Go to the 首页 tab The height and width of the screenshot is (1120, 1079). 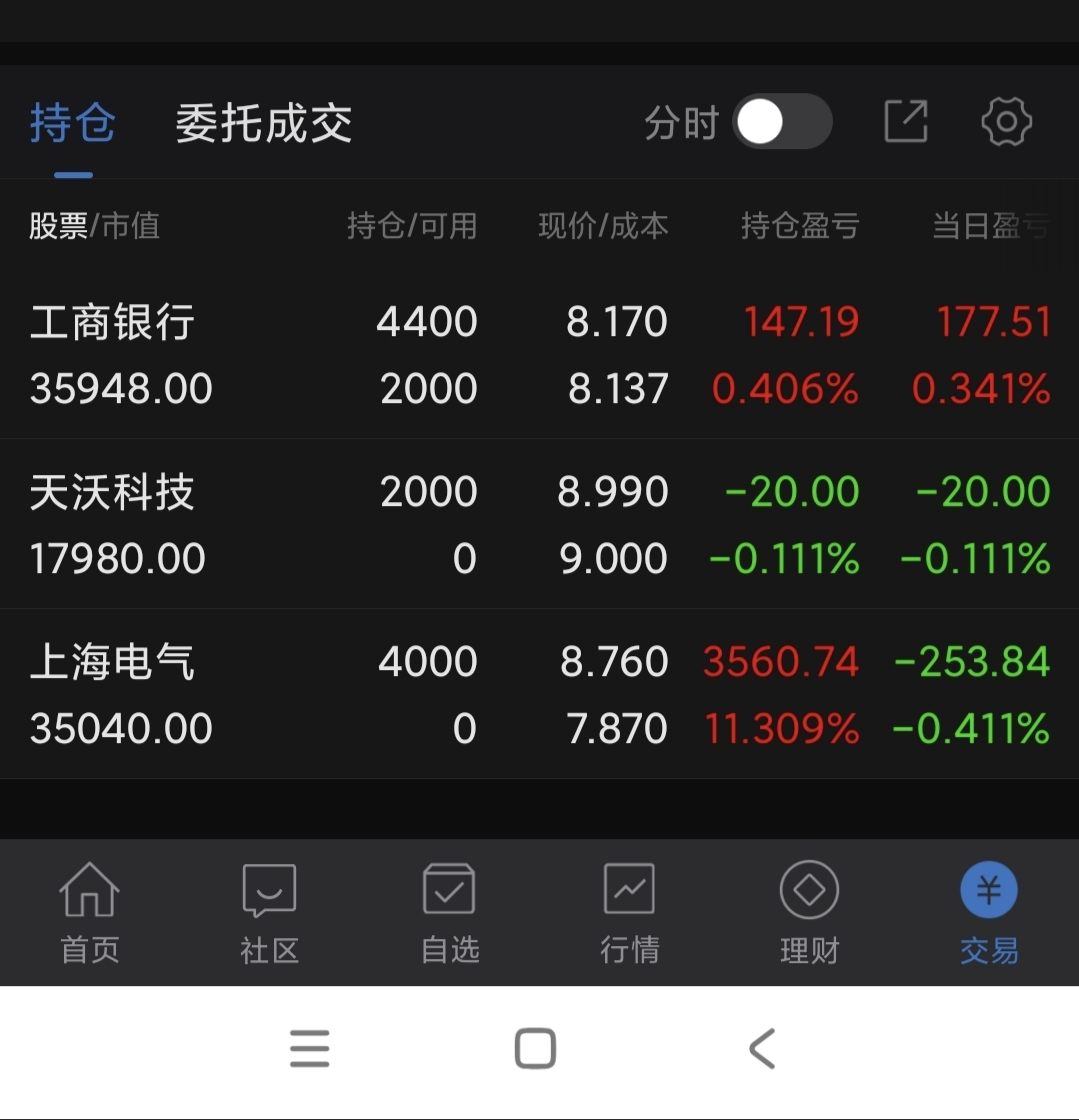(x=90, y=912)
